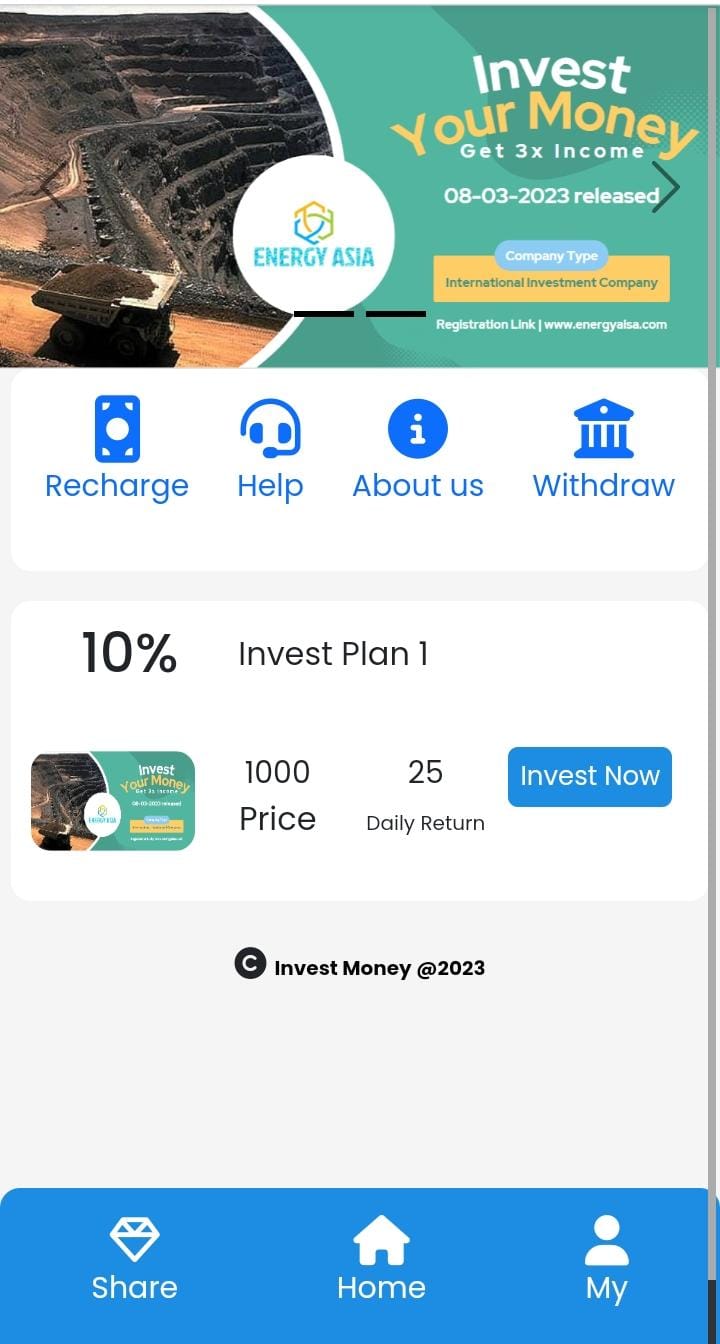Go to the previous banner slide

pyautogui.click(x=52, y=187)
